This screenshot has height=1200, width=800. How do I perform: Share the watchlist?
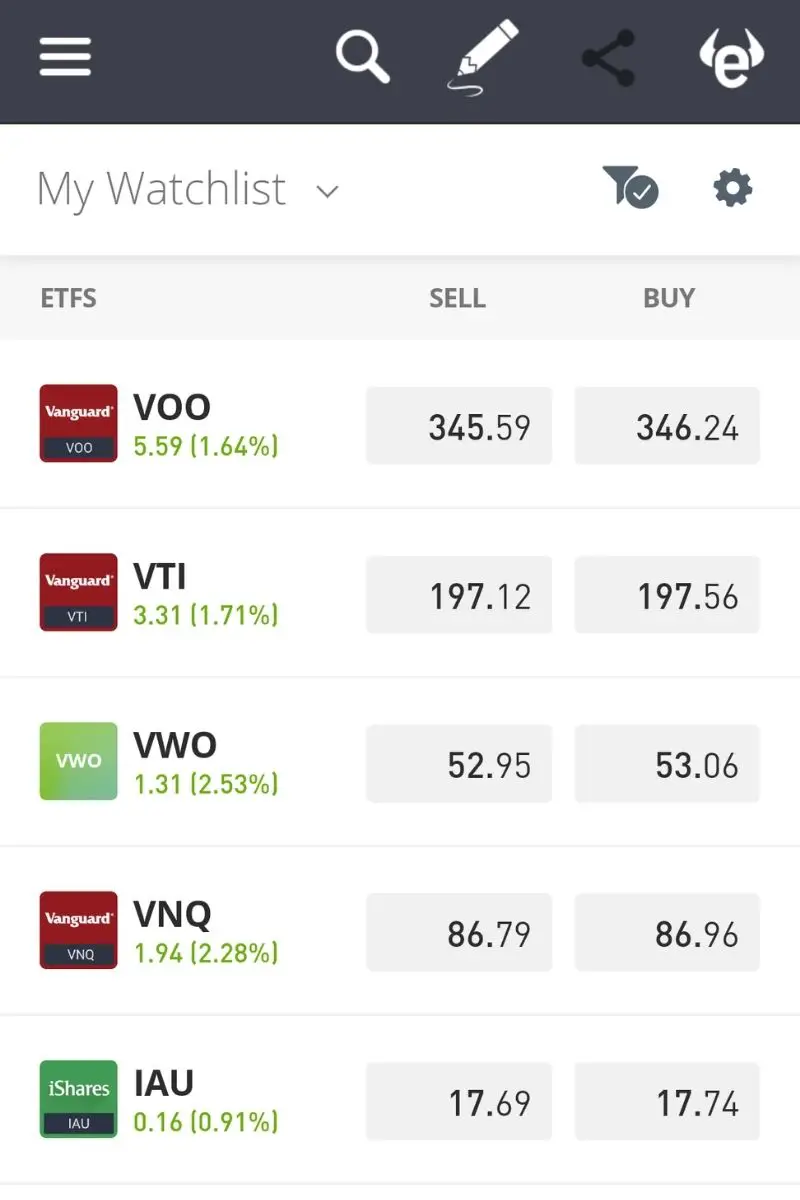(608, 57)
